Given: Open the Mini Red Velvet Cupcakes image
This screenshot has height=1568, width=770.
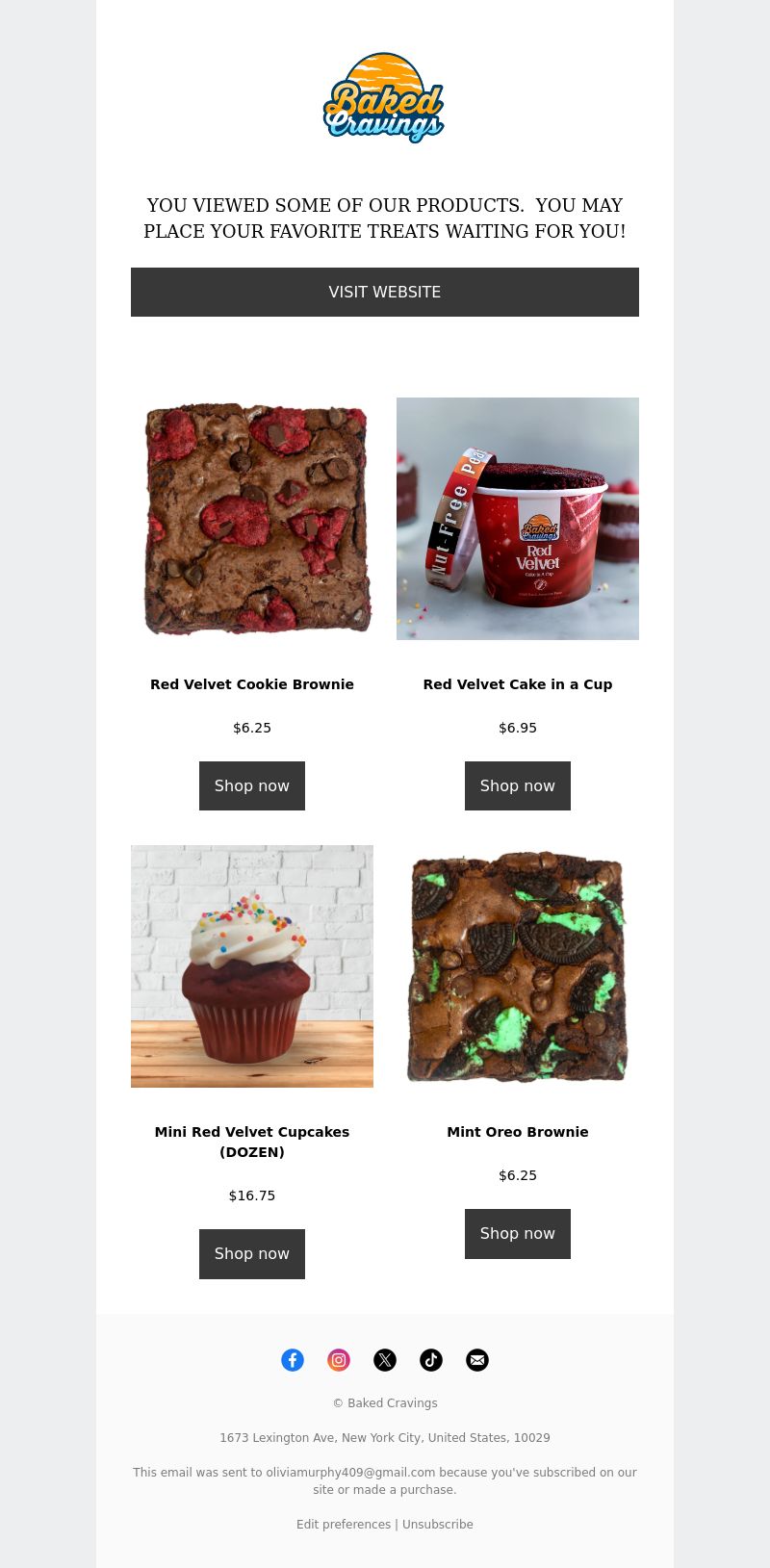Looking at the screenshot, I should click(252, 966).
